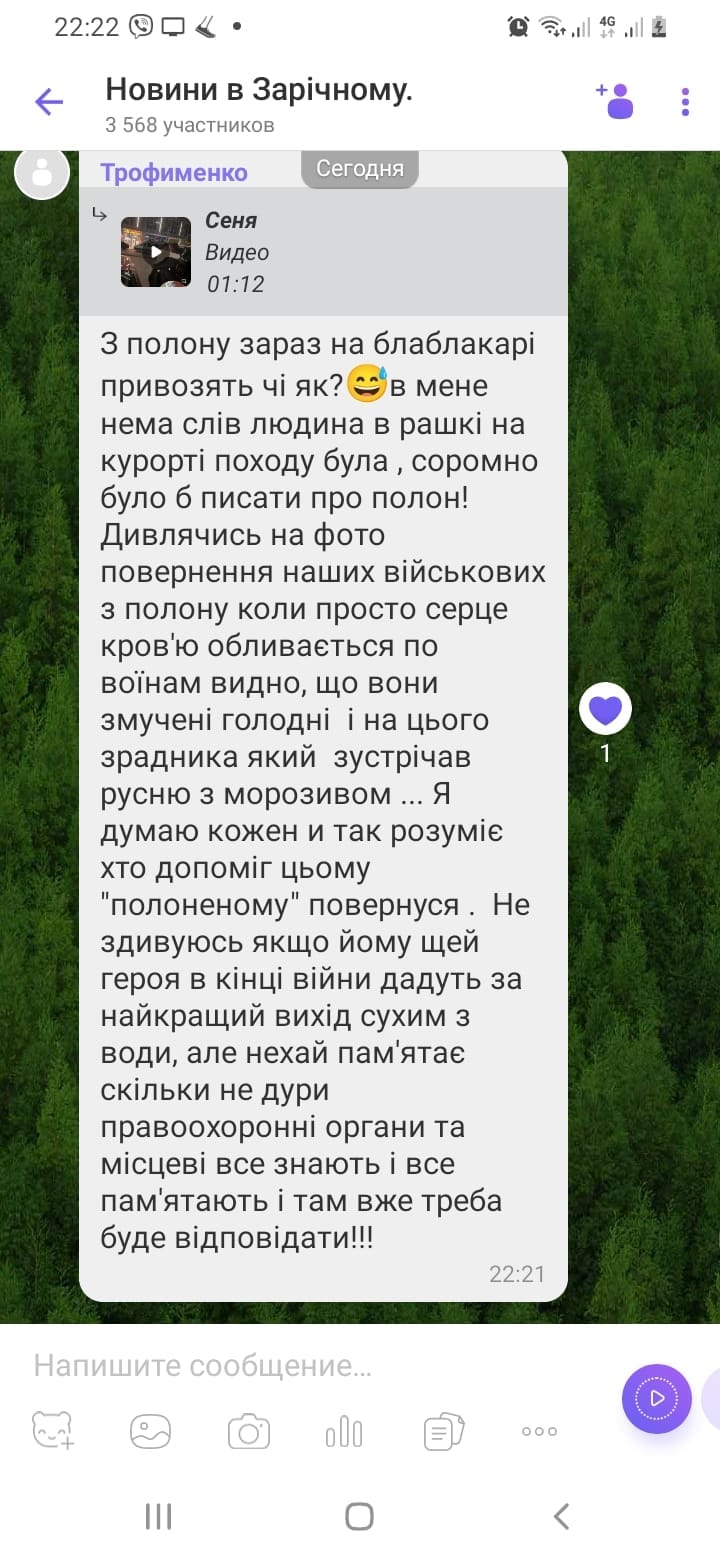720x1560 pixels.
Task: Open the notes and files attachment icon
Action: 443,1432
